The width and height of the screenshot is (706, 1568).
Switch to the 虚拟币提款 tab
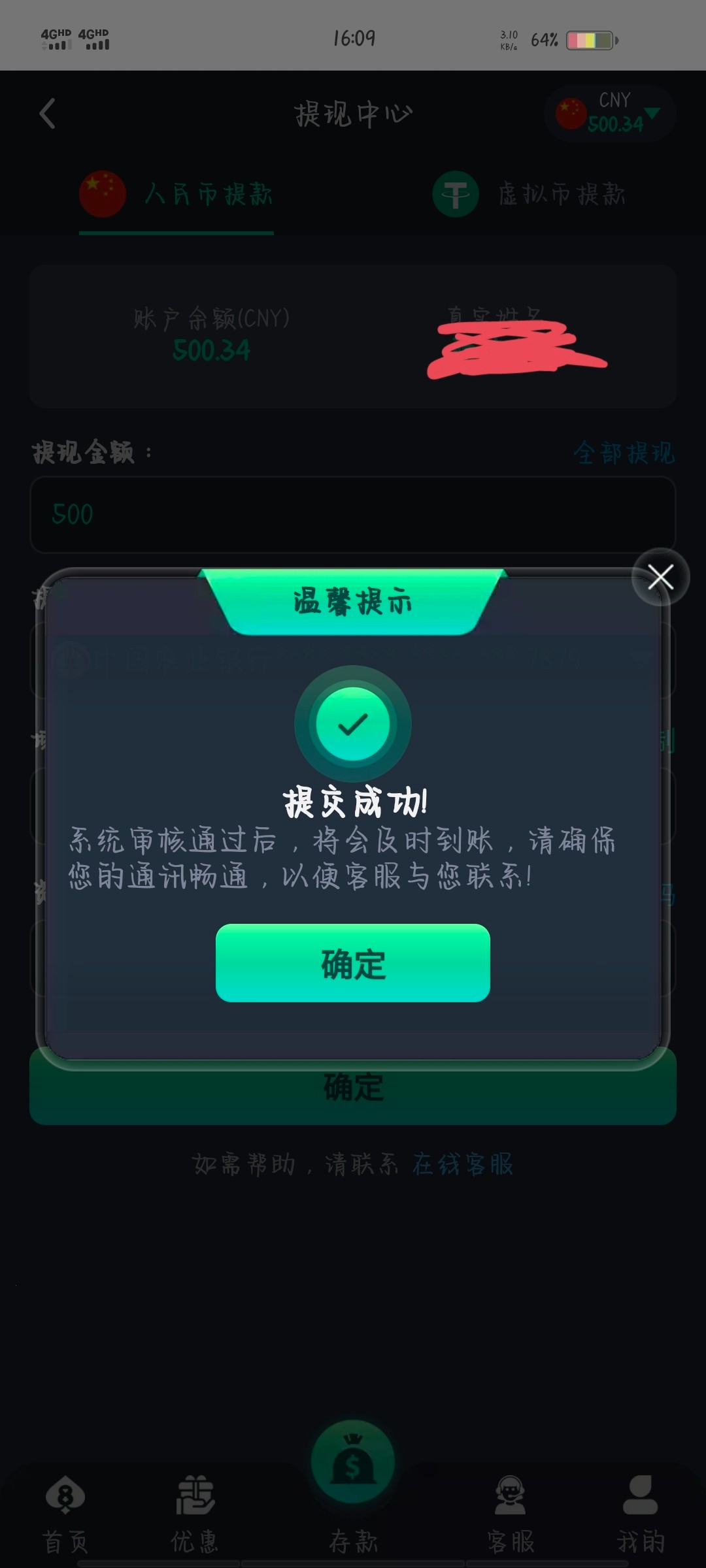(x=529, y=195)
